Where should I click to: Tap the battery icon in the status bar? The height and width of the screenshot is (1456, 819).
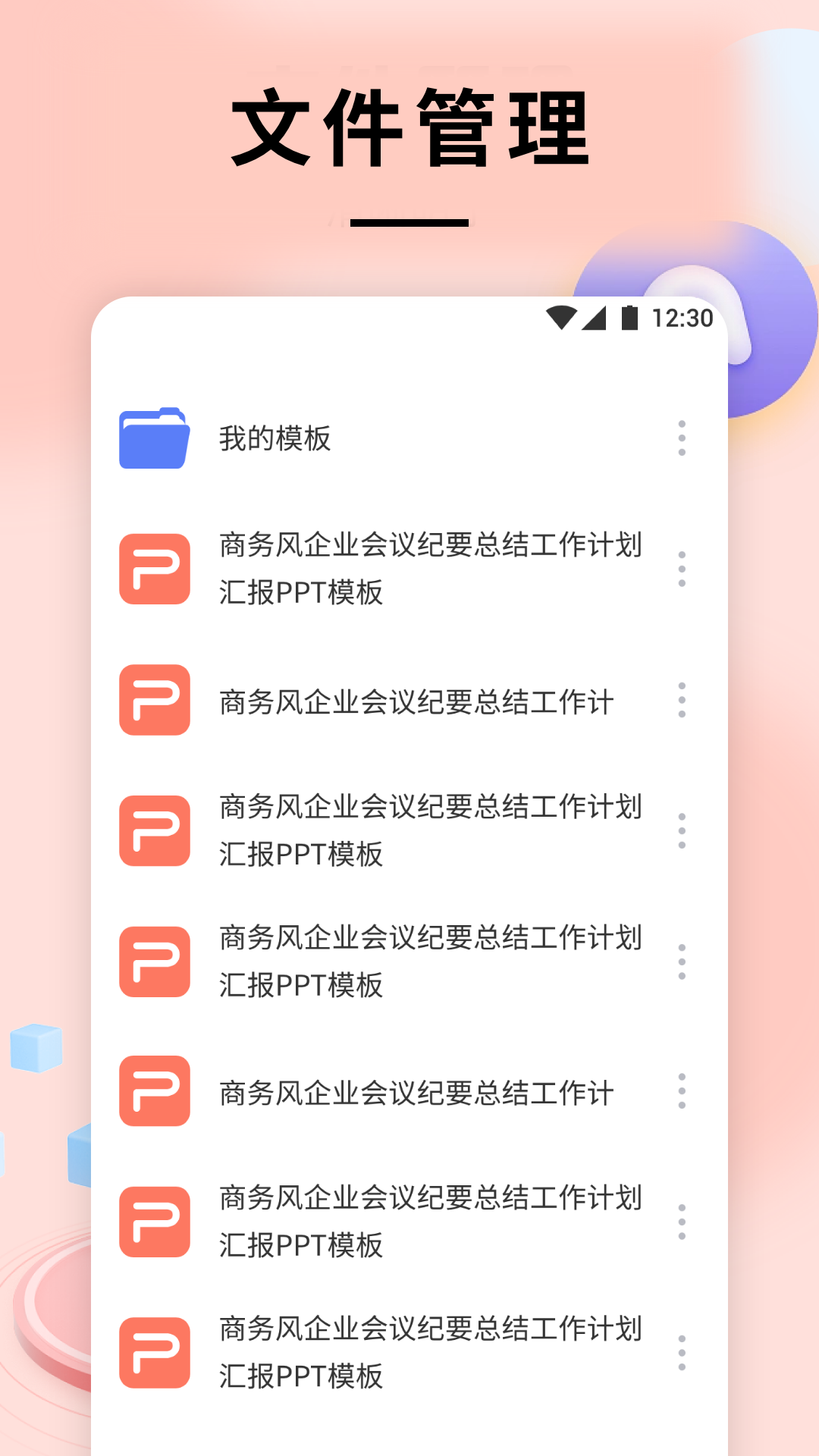[x=629, y=318]
